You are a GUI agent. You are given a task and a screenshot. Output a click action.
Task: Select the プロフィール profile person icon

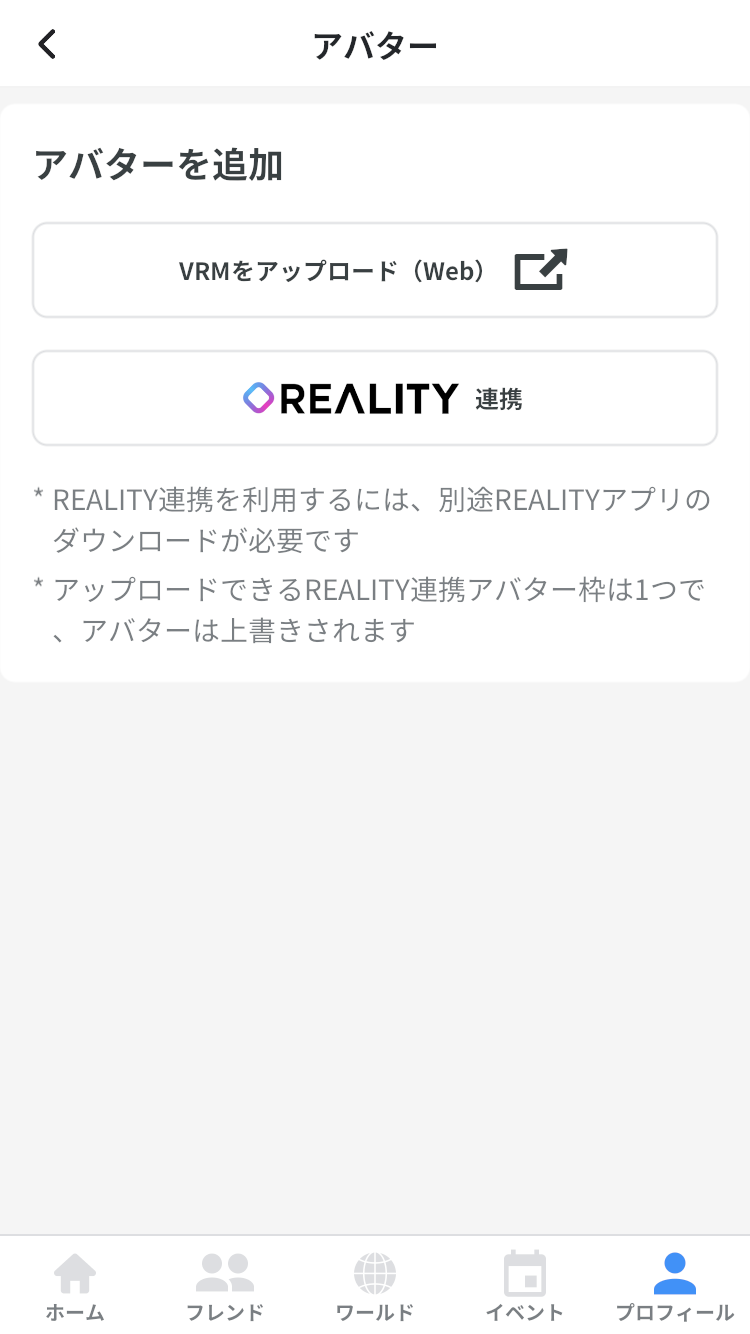(x=675, y=1270)
